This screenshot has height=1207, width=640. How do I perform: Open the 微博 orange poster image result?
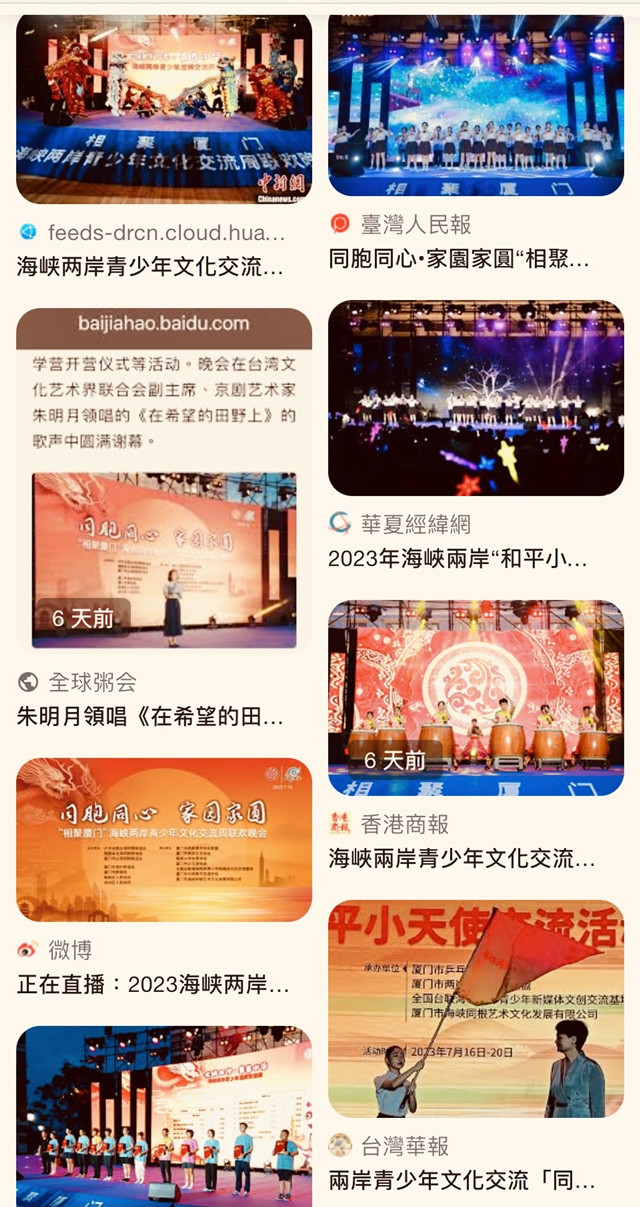164,839
